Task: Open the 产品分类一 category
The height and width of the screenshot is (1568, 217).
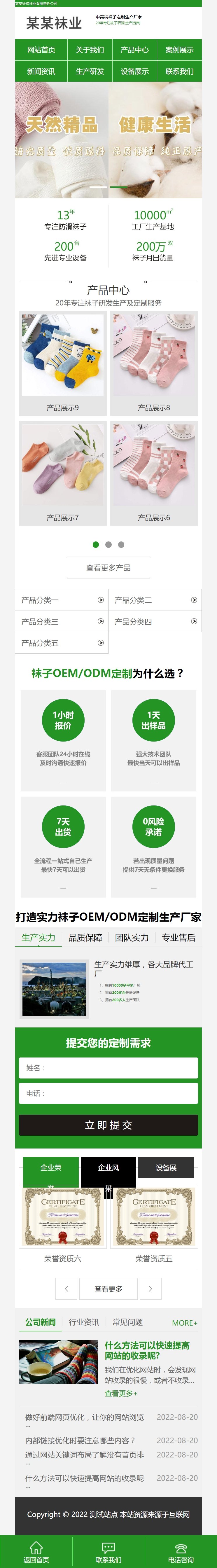Action: pos(61,599)
